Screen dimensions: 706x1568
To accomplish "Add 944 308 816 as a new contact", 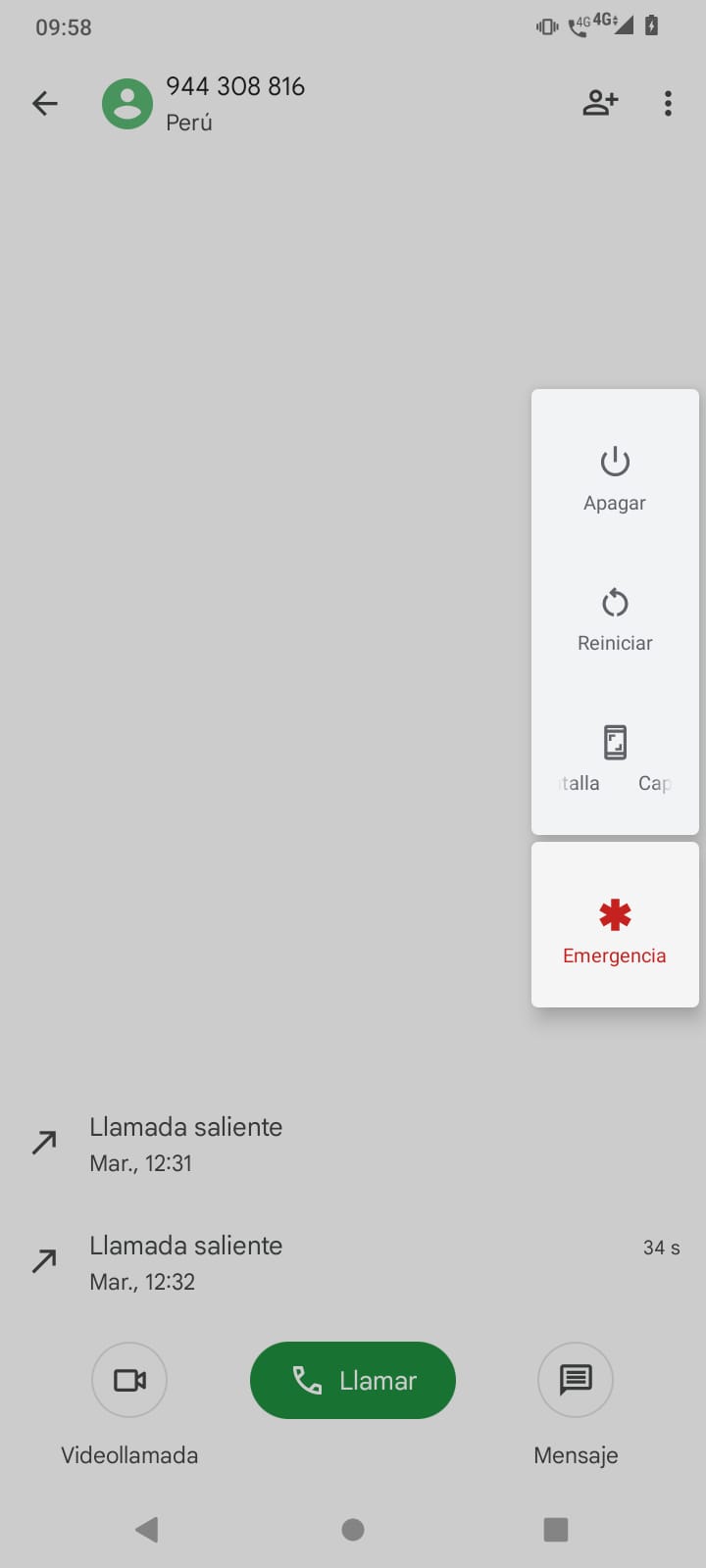I will click(x=600, y=103).
